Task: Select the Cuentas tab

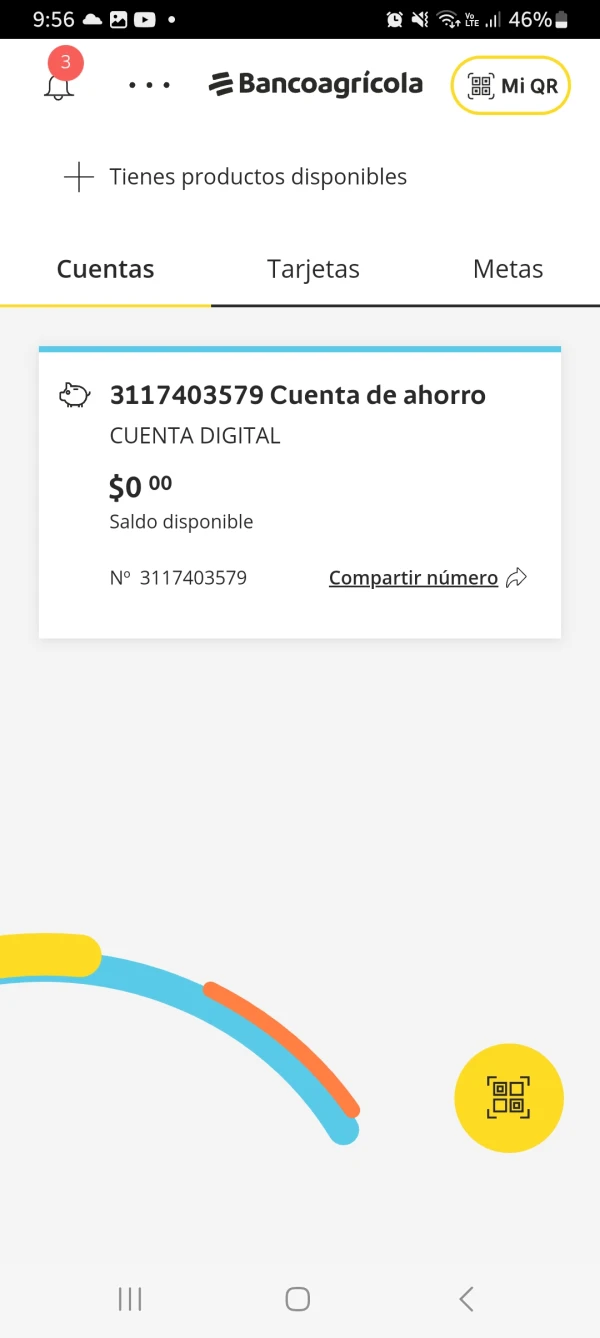Action: [105, 269]
